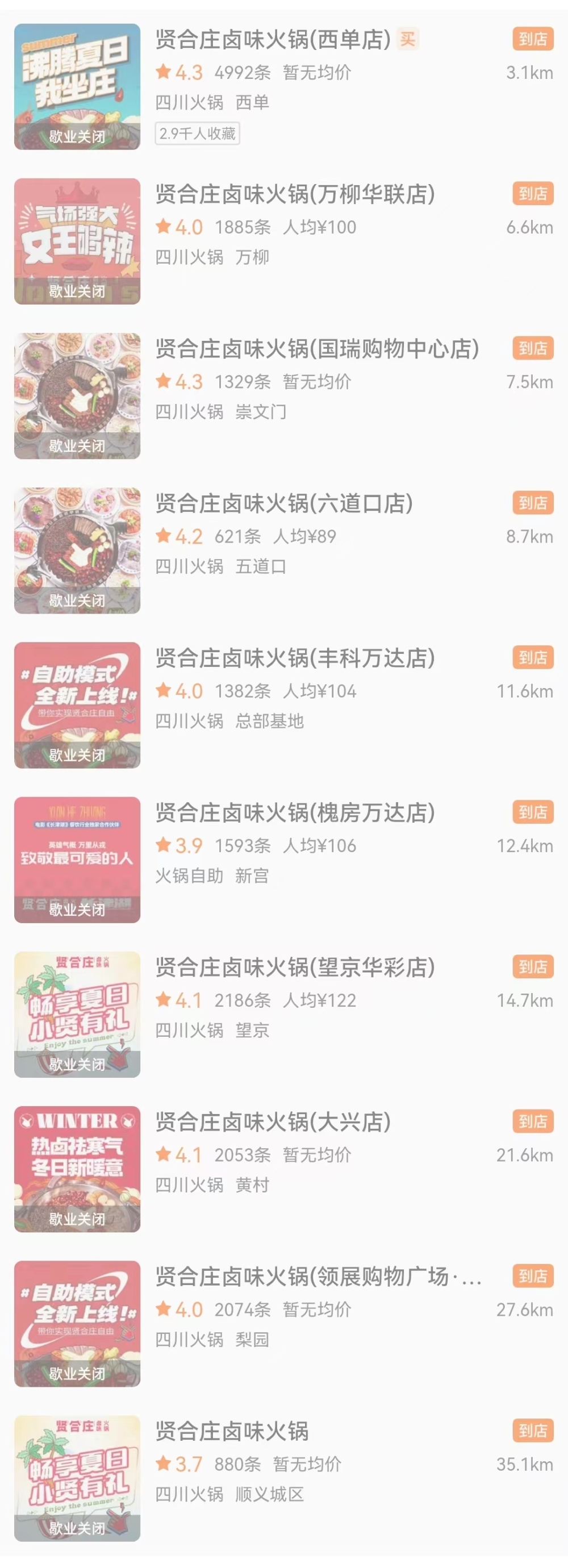
Task: Open the 顺义城区 贤合庄卤味火锅 store
Action: click(232, 1432)
